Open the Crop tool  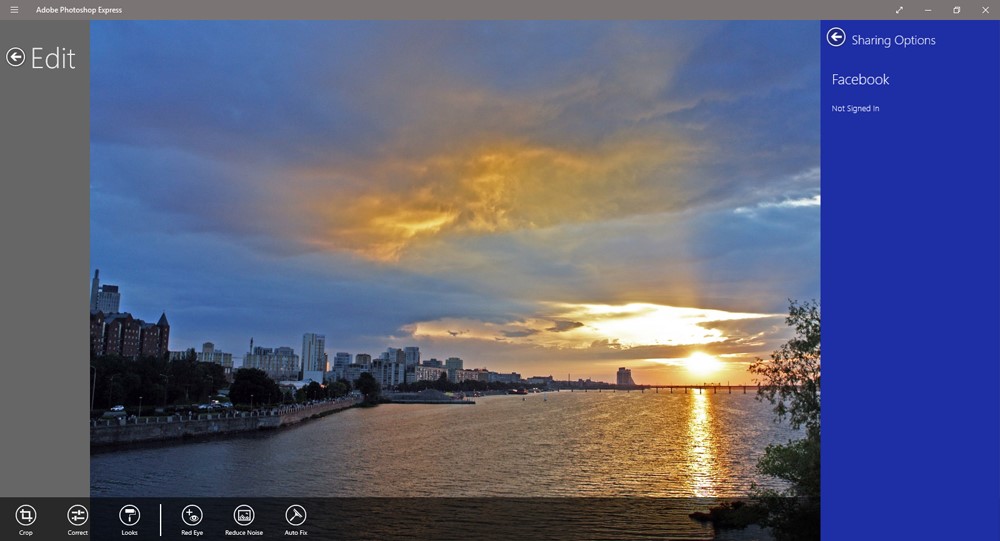tap(26, 520)
